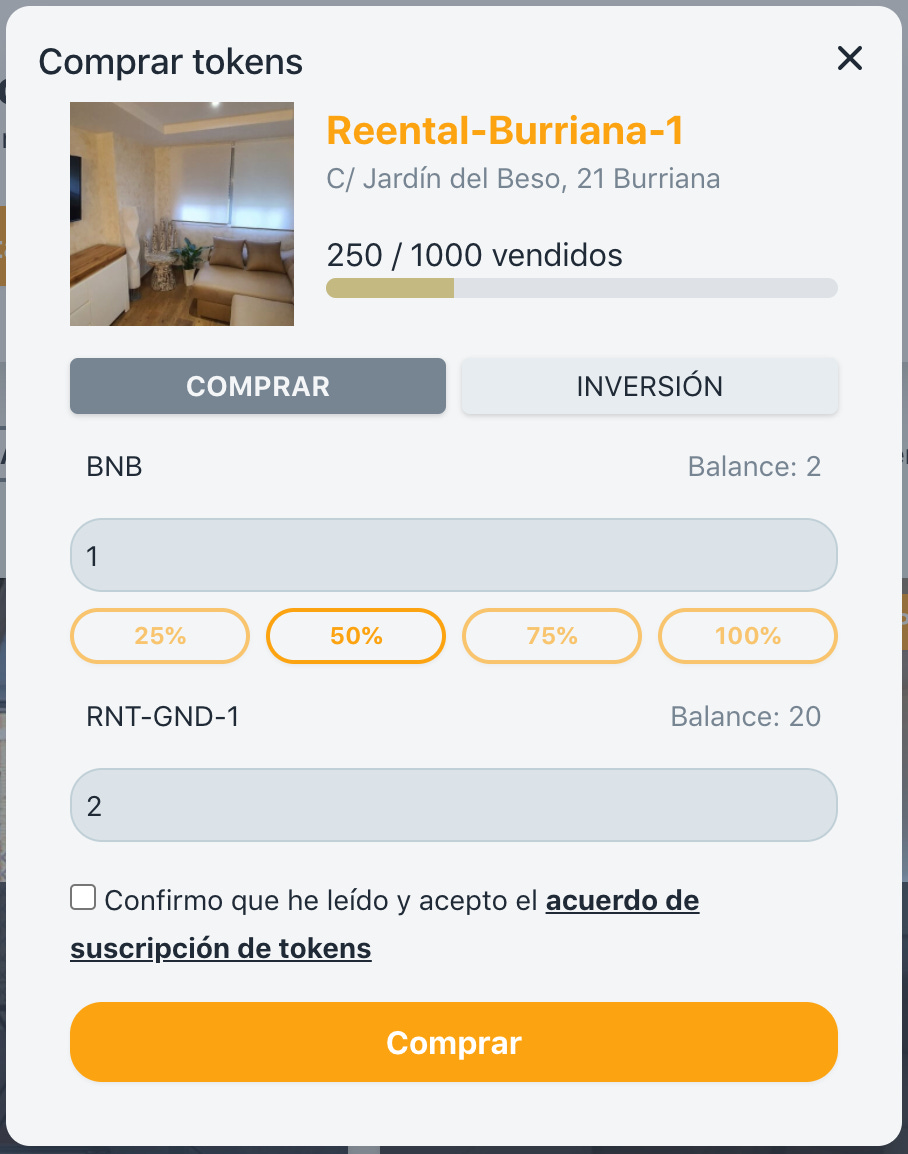Edit the RNT-GND-1 amount field
This screenshot has width=908, height=1154.
click(x=453, y=805)
